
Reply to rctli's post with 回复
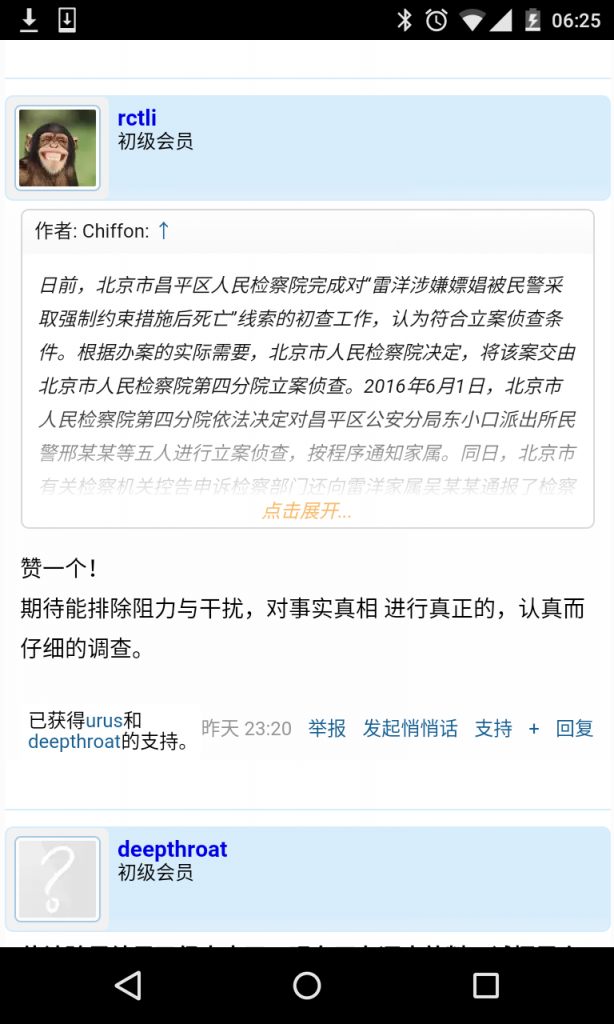pos(575,729)
